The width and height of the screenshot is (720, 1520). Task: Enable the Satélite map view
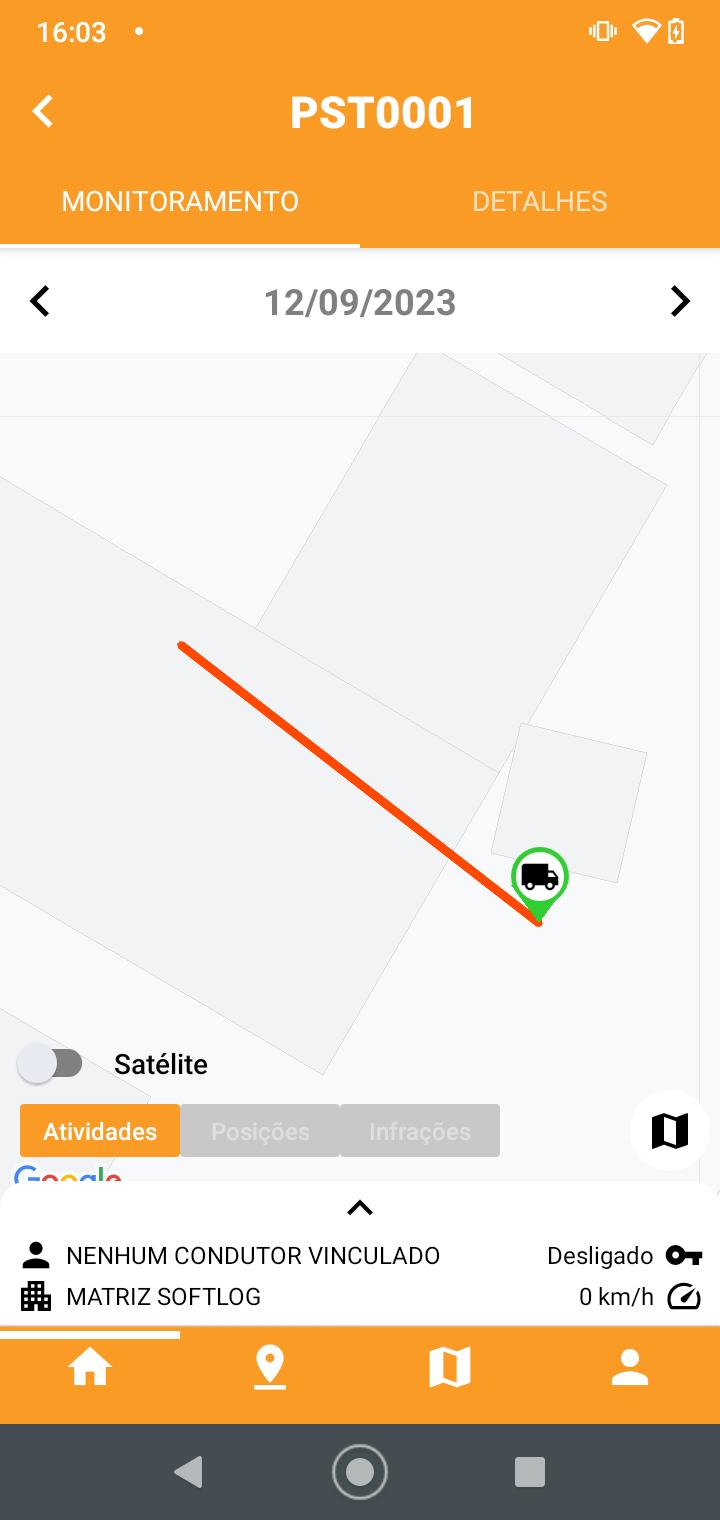(x=50, y=1063)
